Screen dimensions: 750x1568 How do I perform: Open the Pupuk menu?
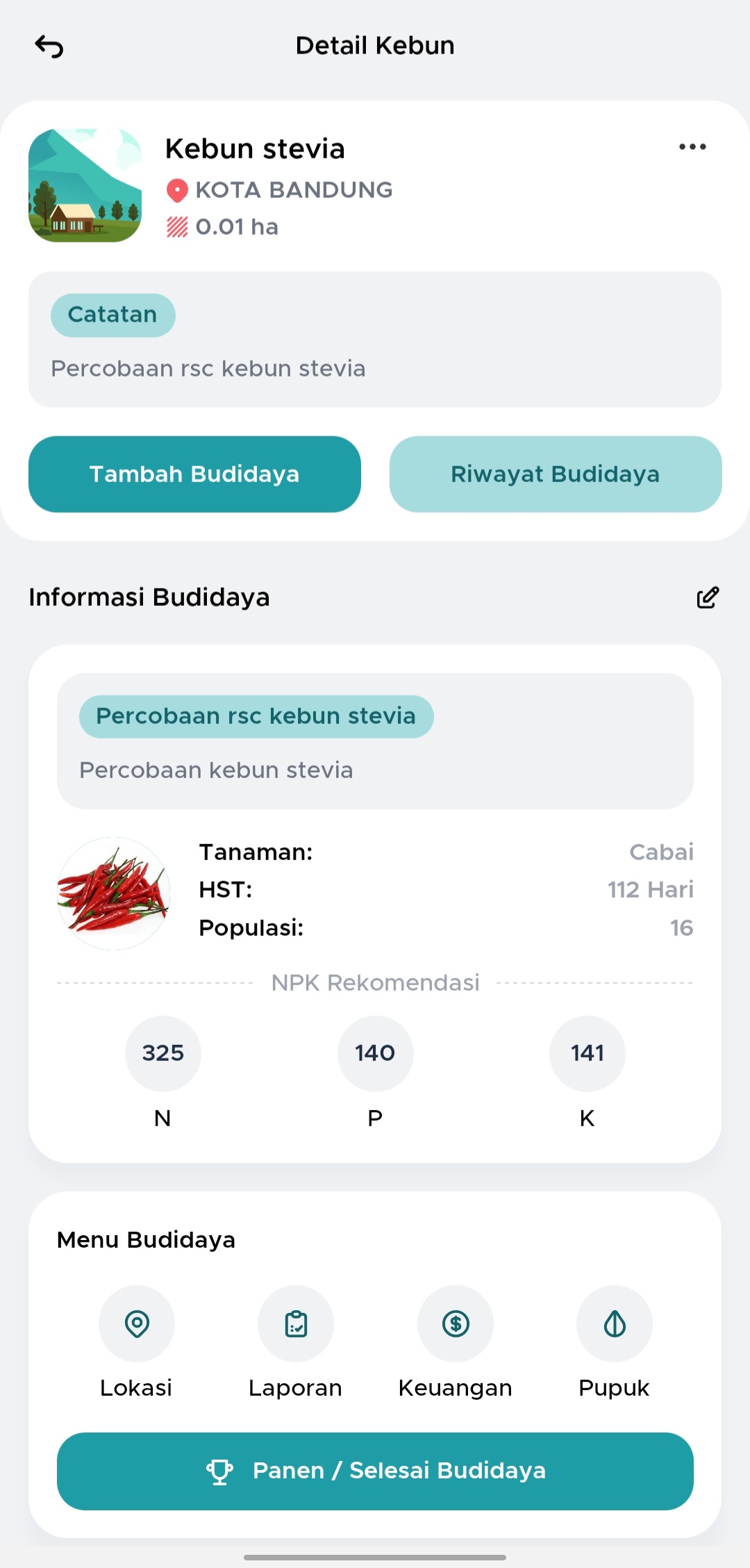coord(615,1323)
